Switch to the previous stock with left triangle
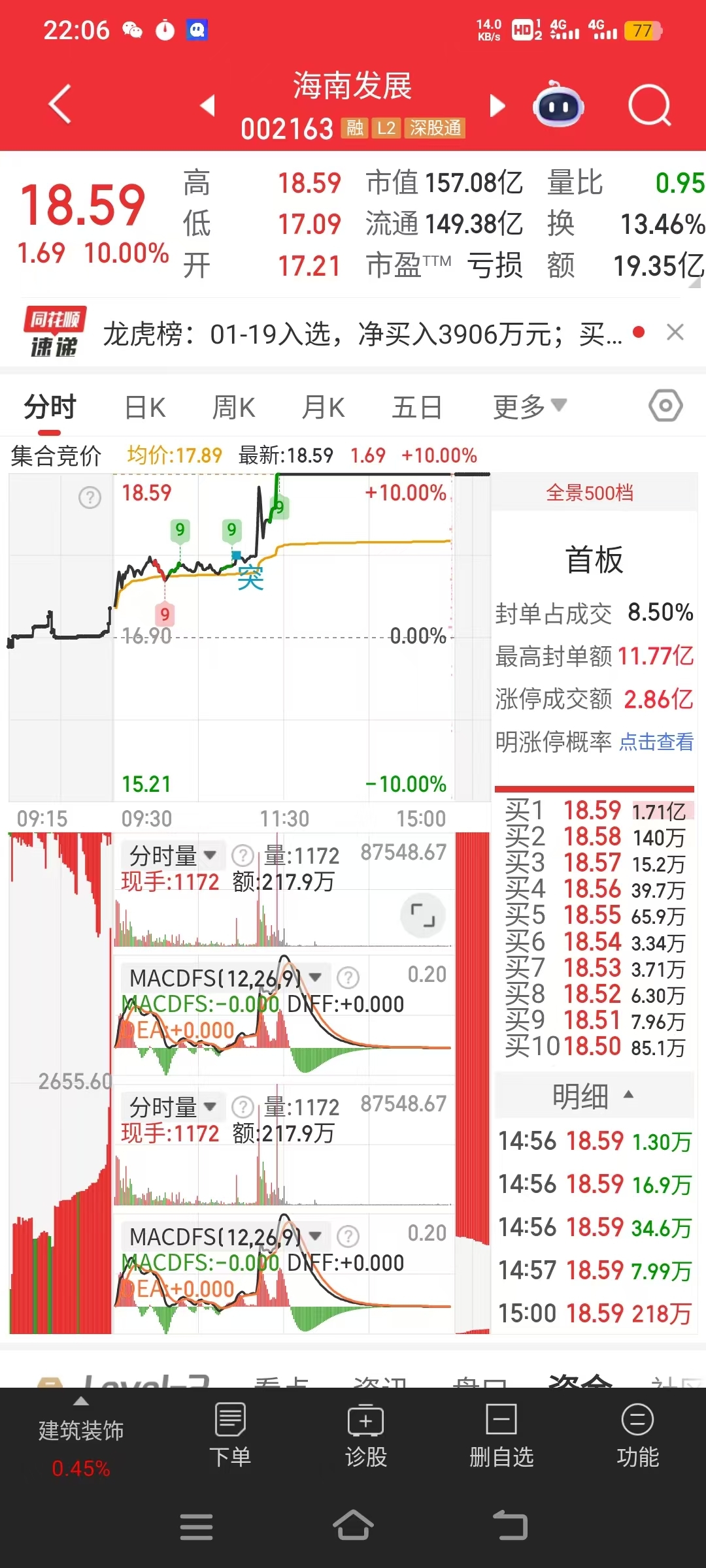This screenshot has width=706, height=1568. 208,105
